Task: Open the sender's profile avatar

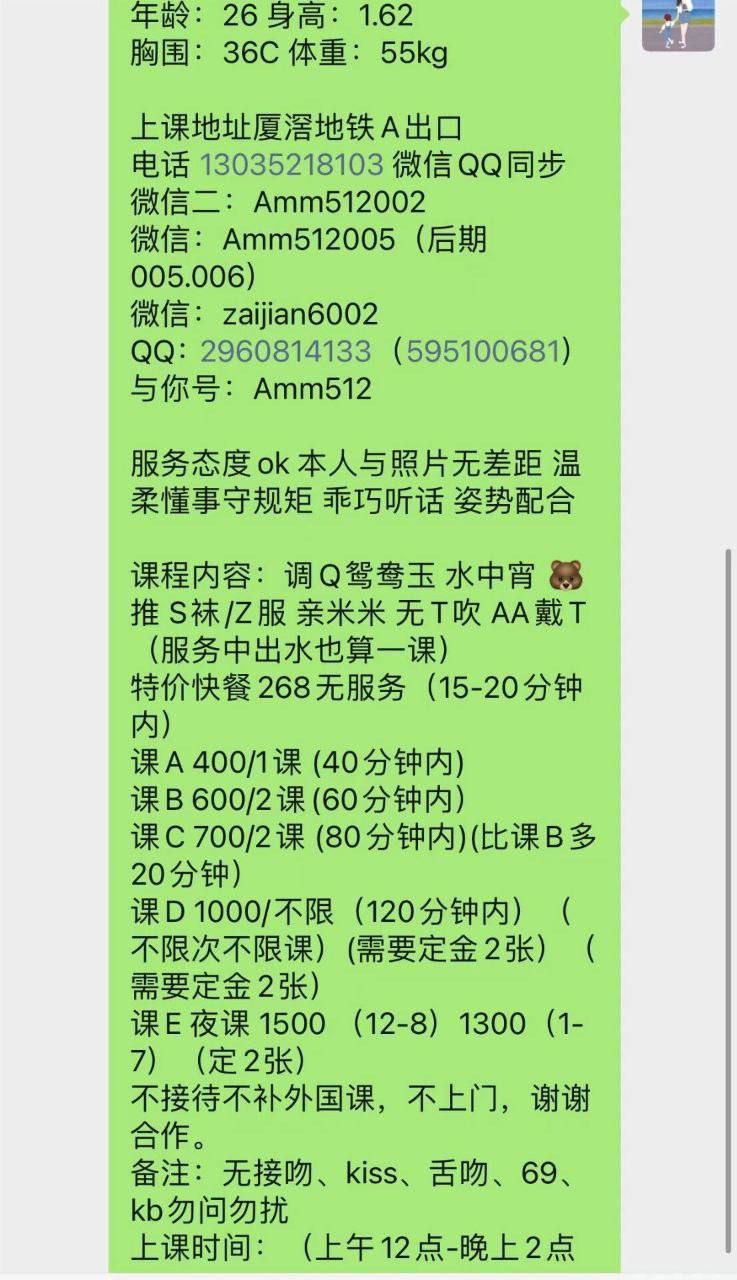Action: click(x=678, y=25)
